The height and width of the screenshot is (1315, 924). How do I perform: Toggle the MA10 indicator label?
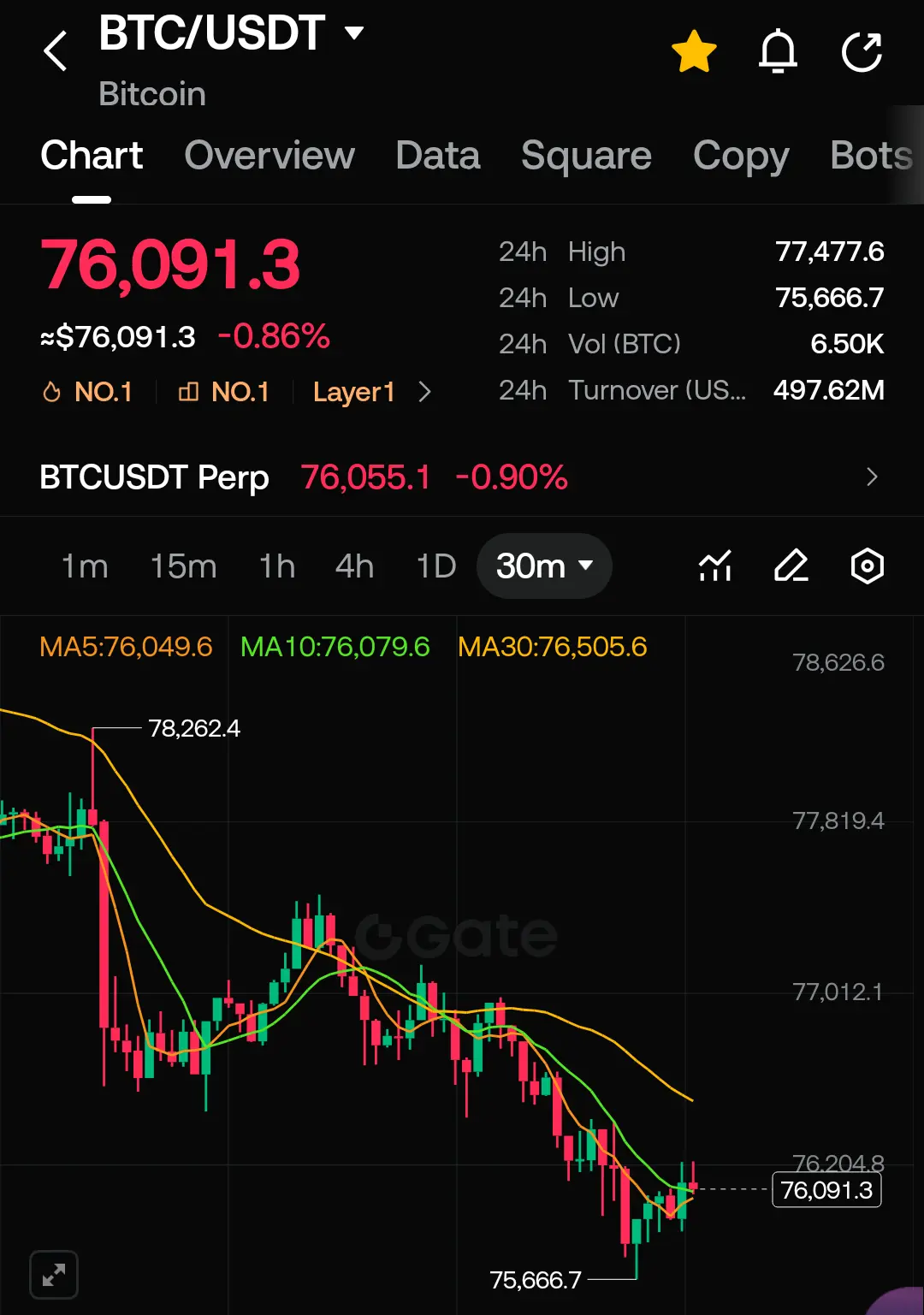click(334, 648)
